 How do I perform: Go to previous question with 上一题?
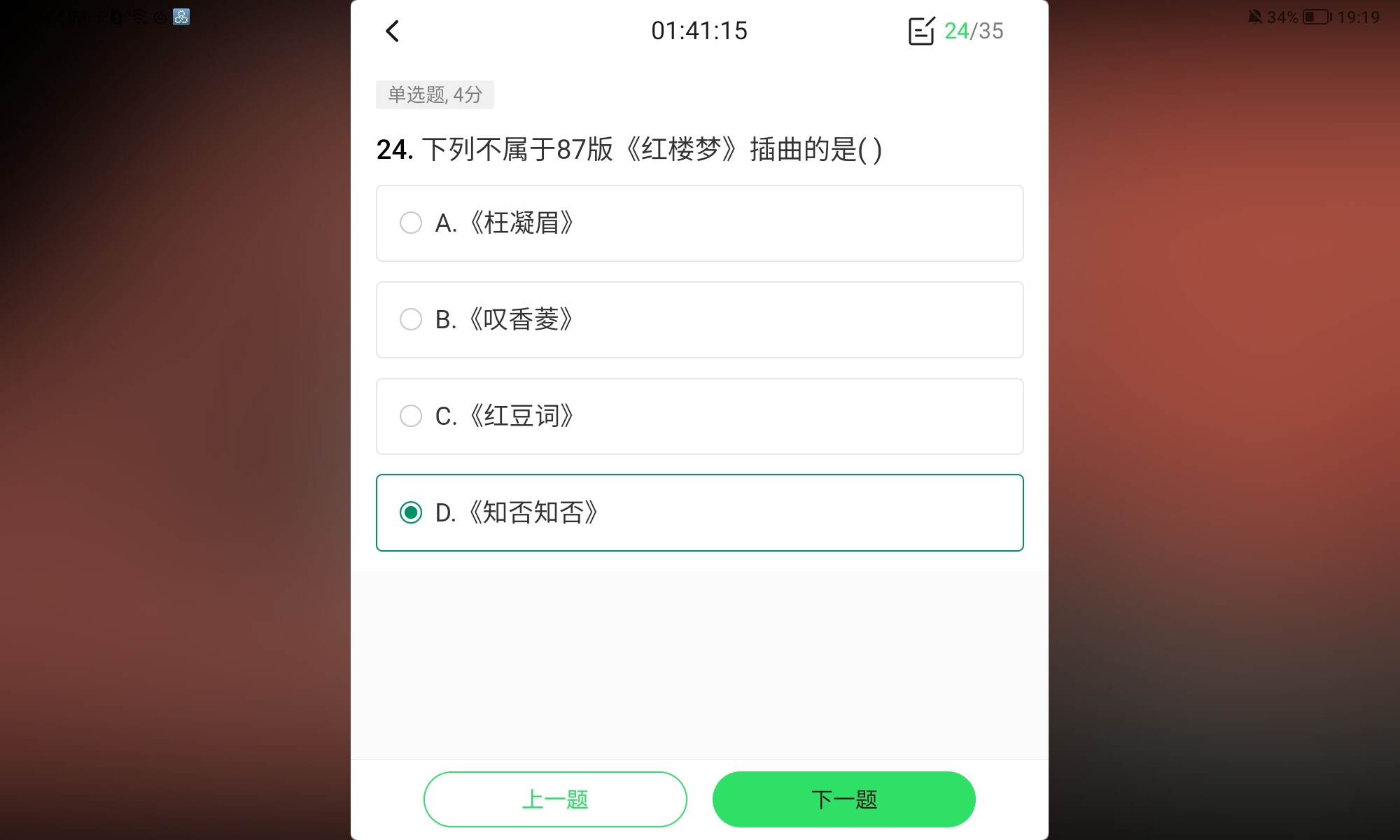coord(555,799)
